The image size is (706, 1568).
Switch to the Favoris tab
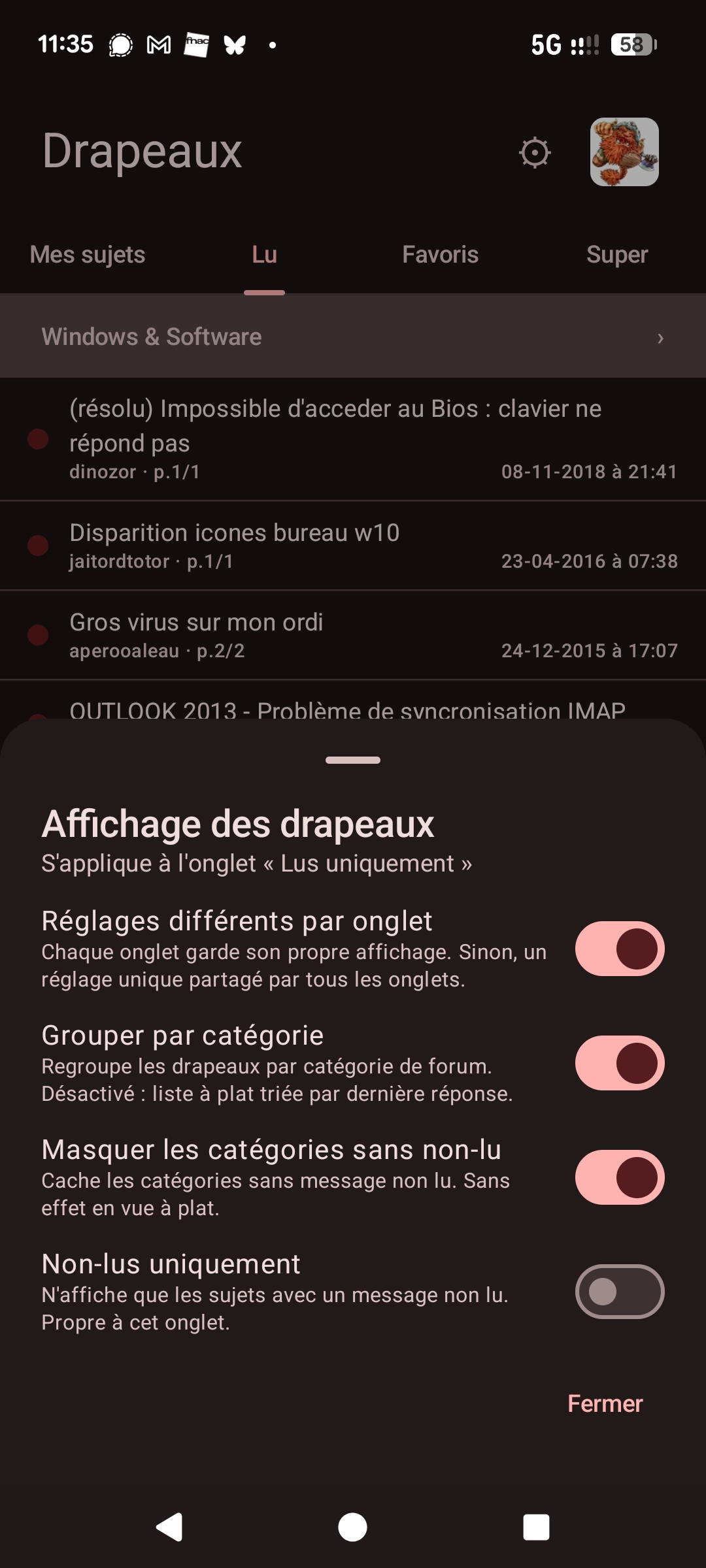tap(441, 255)
